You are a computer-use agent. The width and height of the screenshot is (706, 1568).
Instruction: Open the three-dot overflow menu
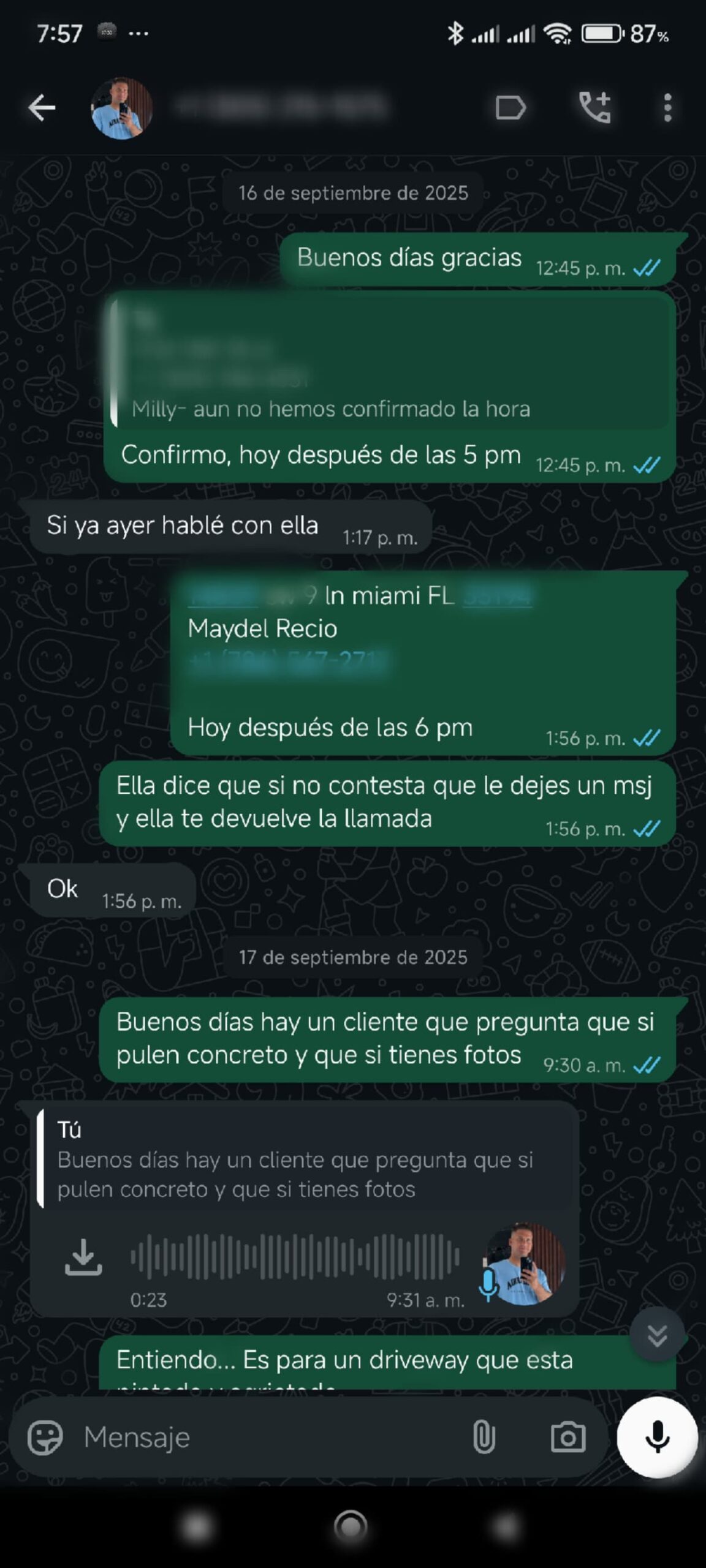pos(667,108)
